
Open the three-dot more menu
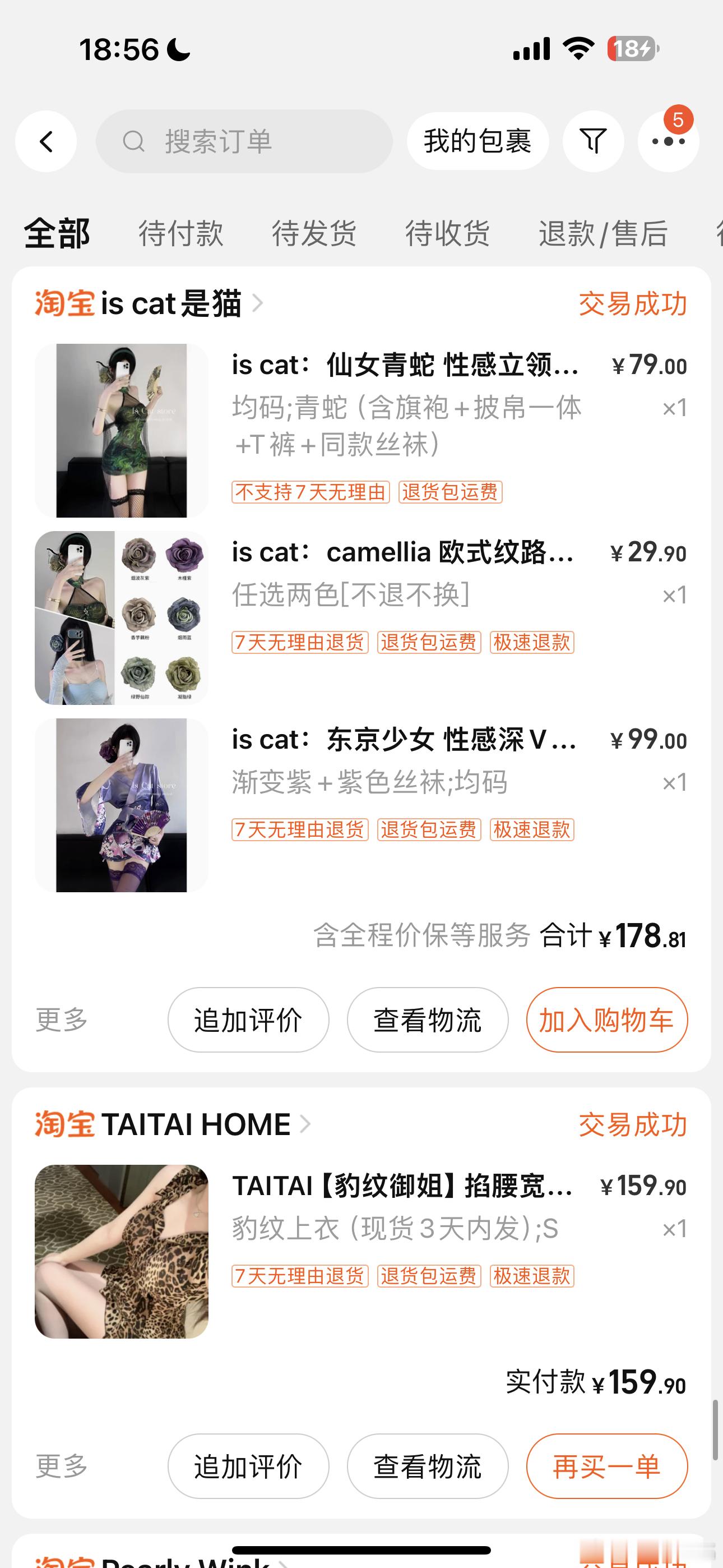click(668, 141)
